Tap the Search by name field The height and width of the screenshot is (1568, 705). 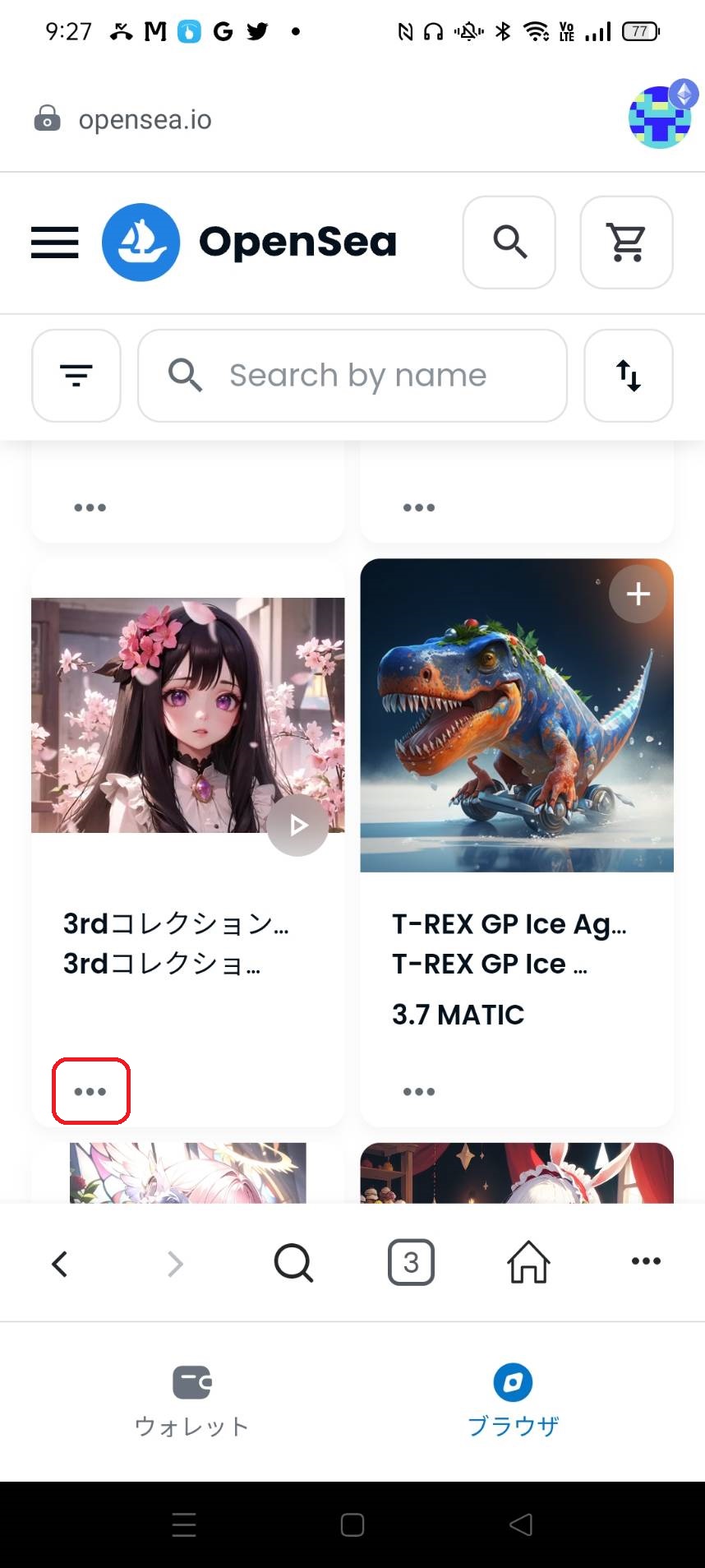point(352,375)
